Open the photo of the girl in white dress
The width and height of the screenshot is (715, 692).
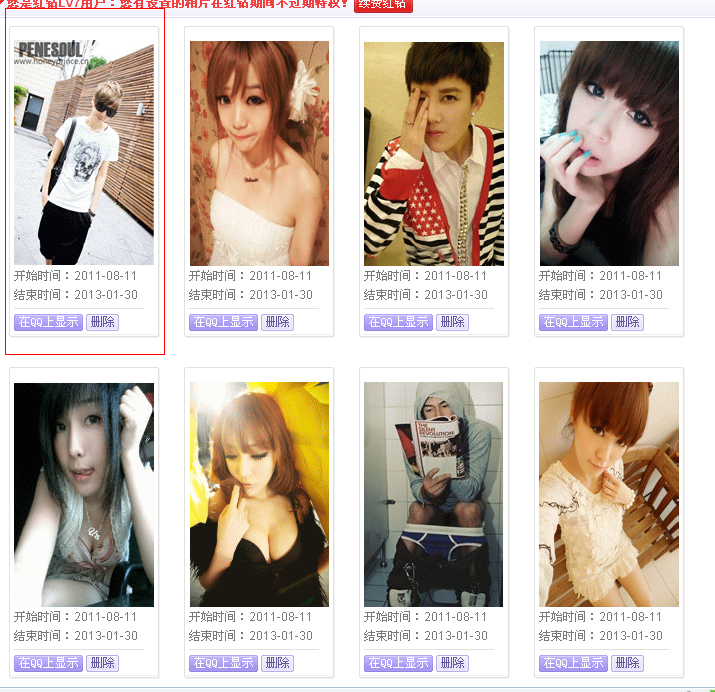[x=259, y=153]
